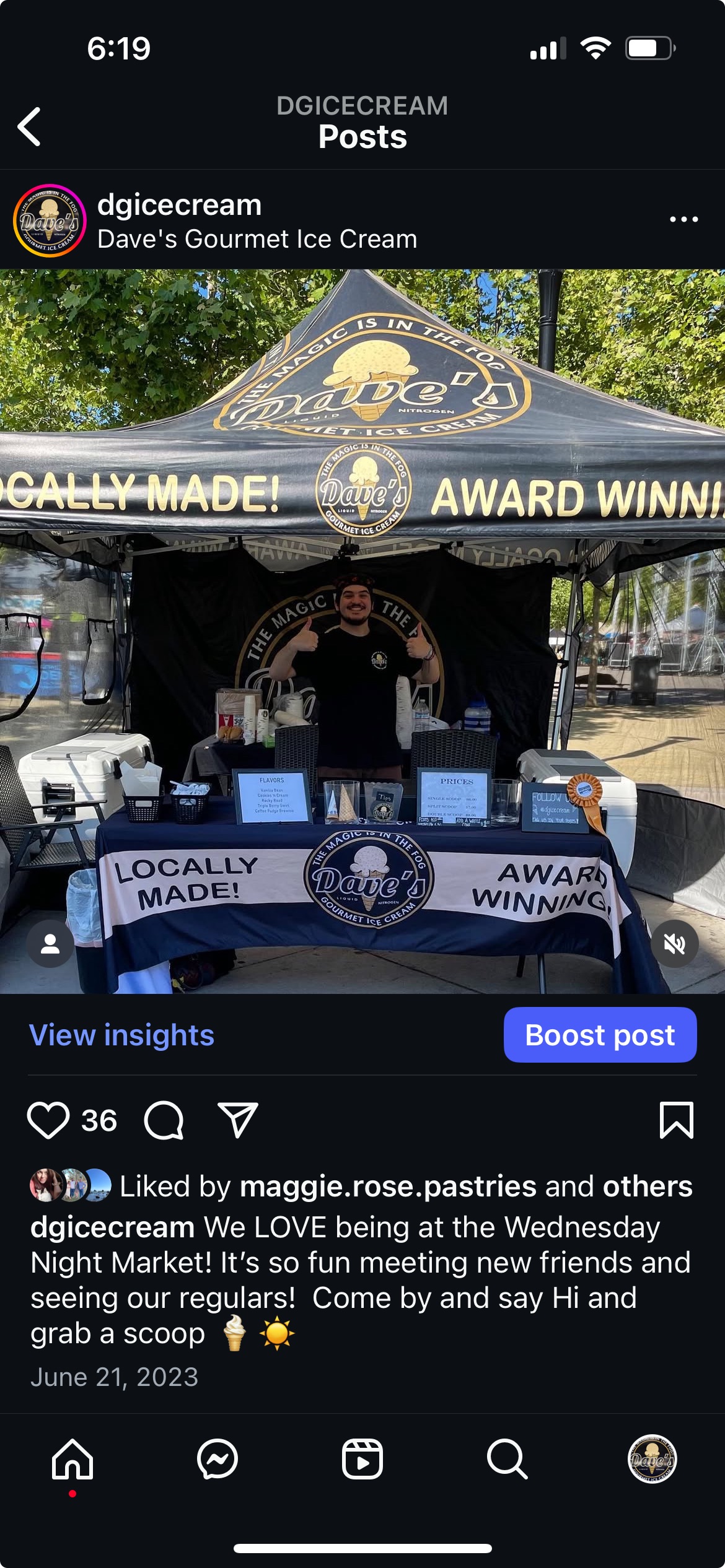Open the post's three-dot options menu
Viewport: 725px width, 1568px height.
pos(683,219)
